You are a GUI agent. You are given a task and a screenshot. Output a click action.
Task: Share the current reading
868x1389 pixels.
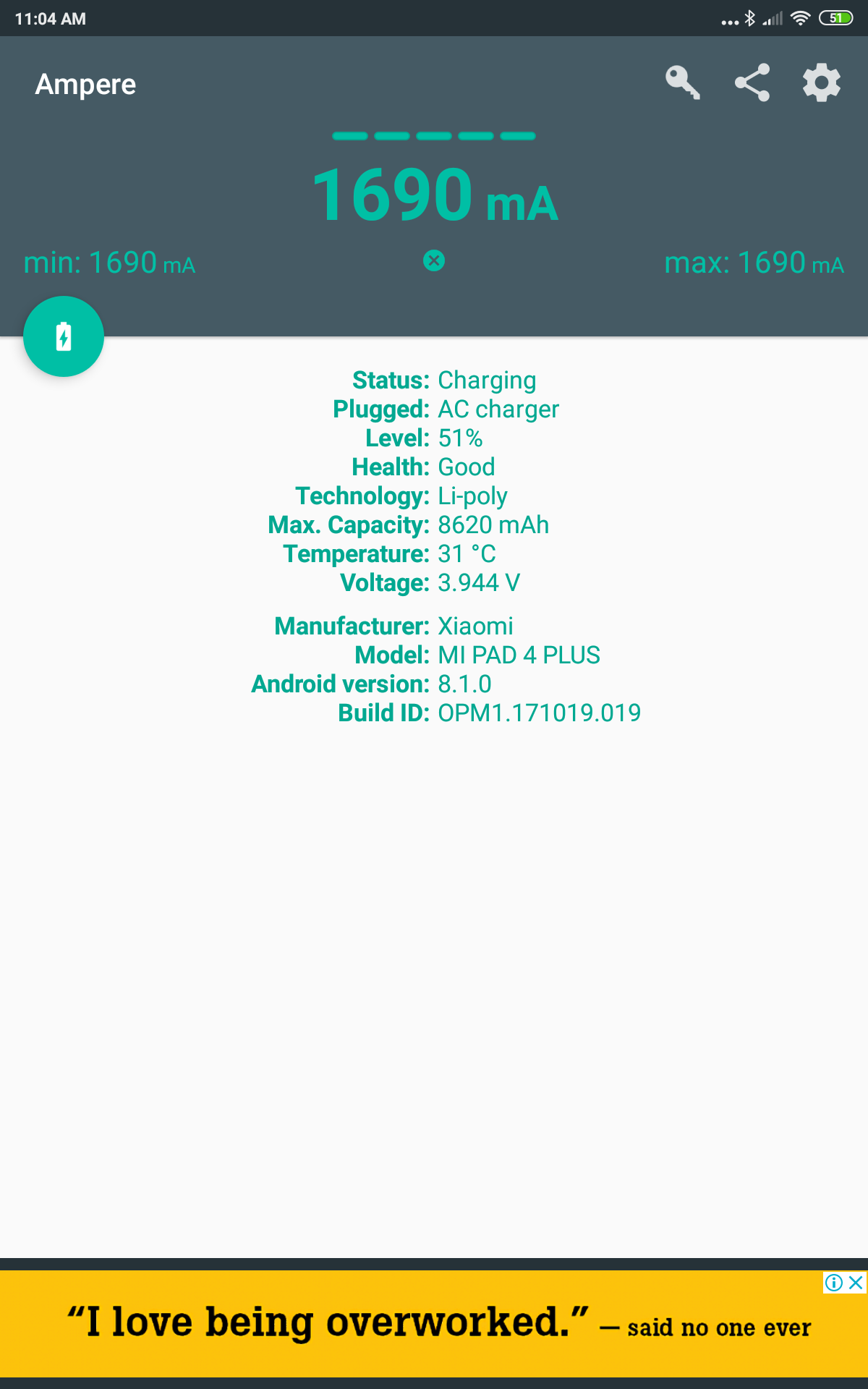752,83
